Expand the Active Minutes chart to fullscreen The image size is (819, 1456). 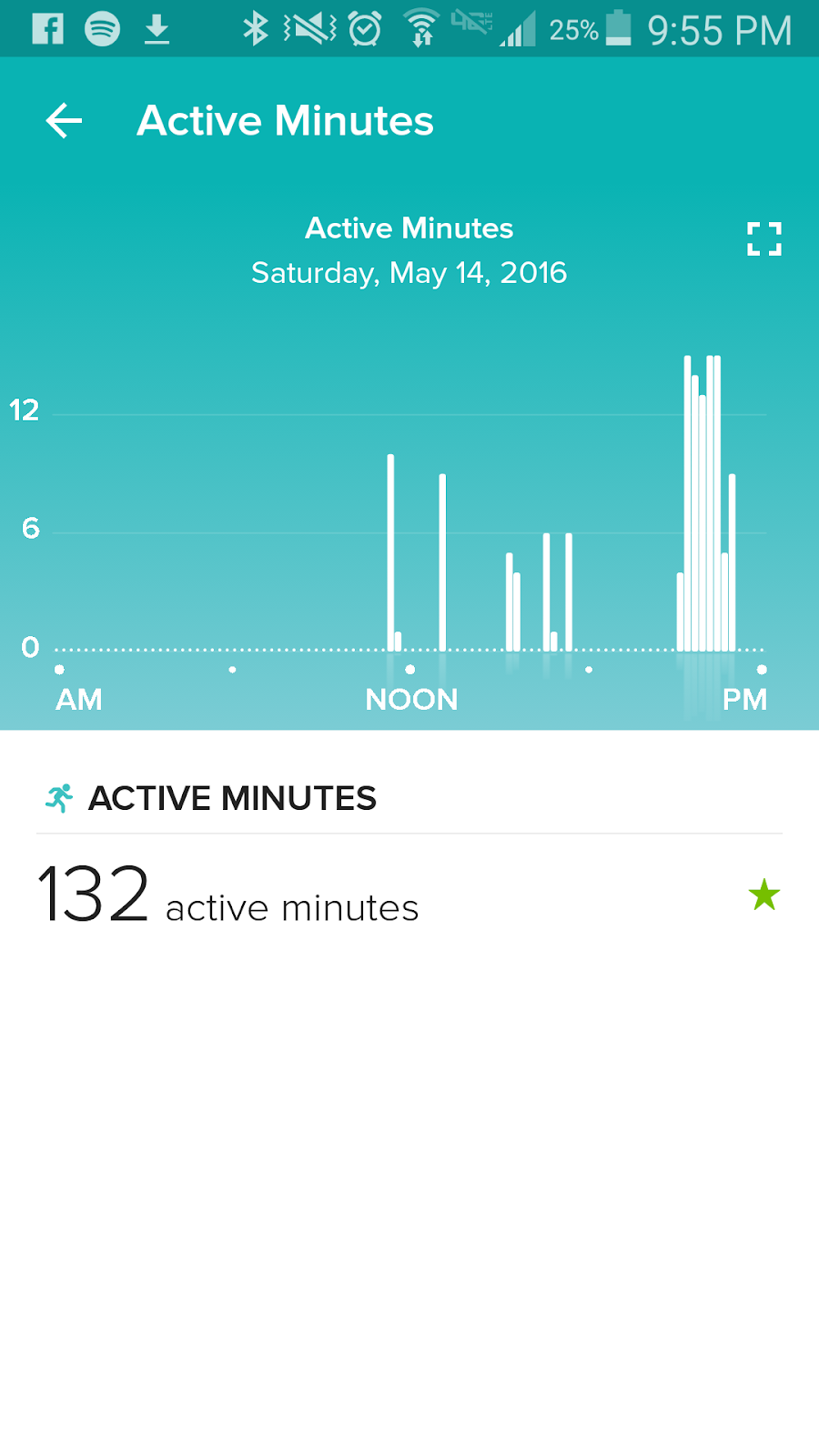coord(763,239)
